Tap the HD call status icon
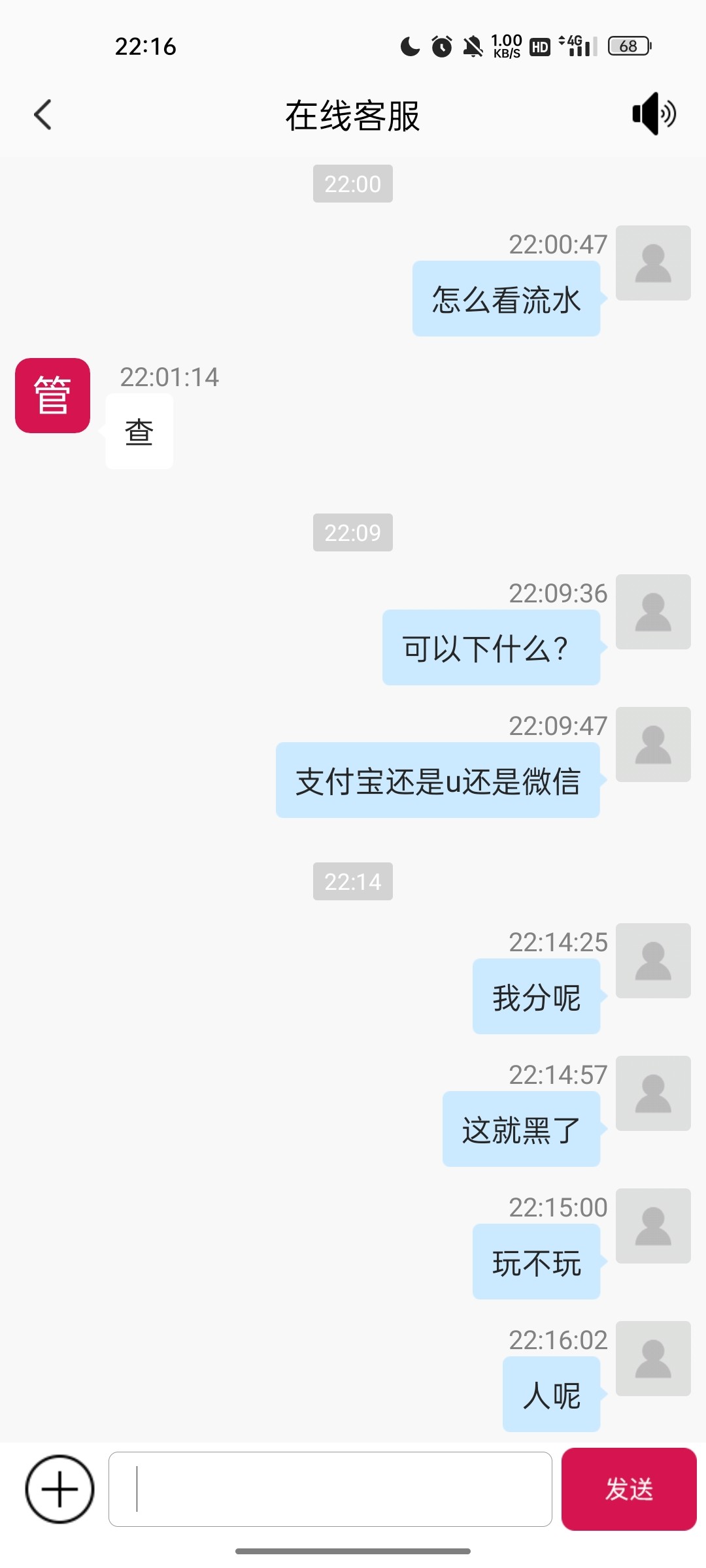Image resolution: width=706 pixels, height=1568 pixels. (540, 46)
